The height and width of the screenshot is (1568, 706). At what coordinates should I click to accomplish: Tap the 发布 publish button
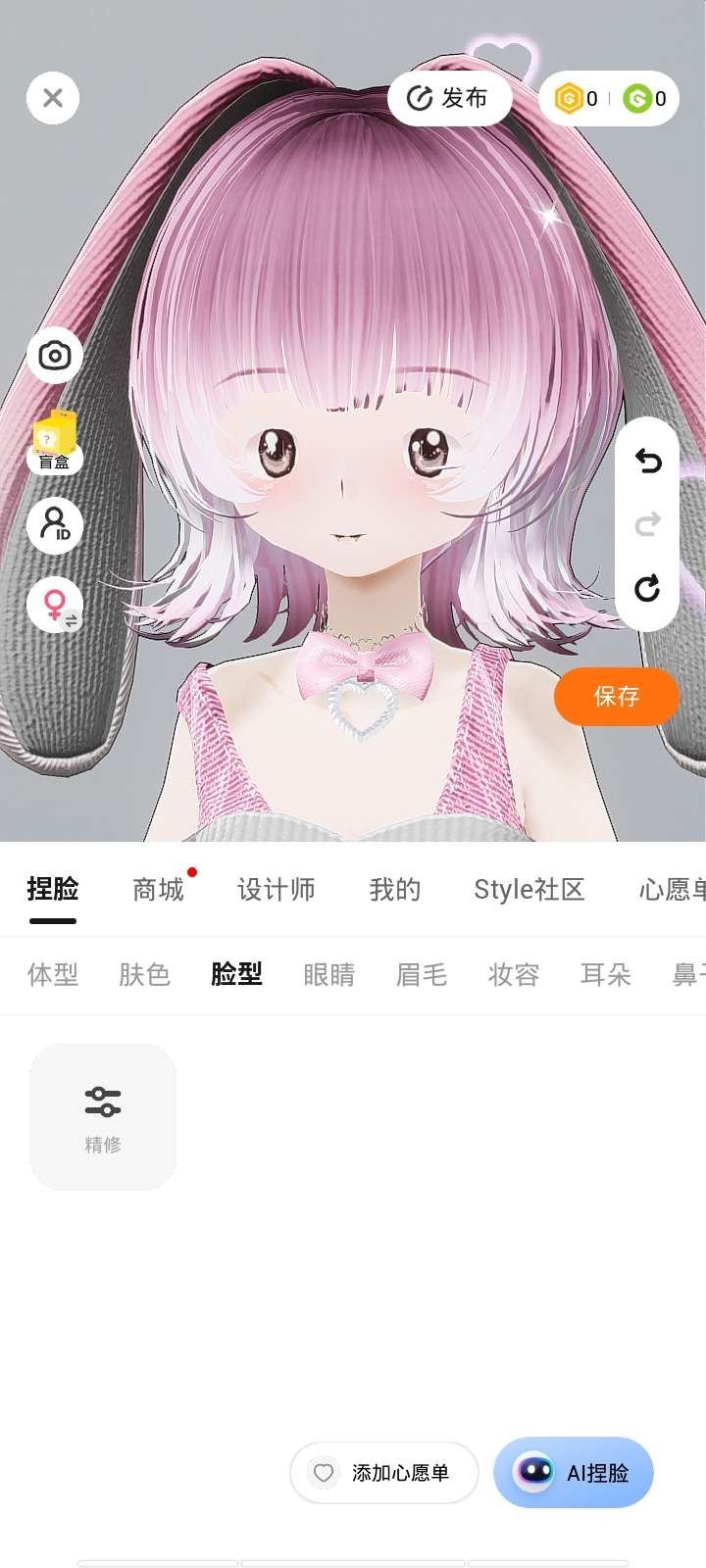pyautogui.click(x=449, y=98)
